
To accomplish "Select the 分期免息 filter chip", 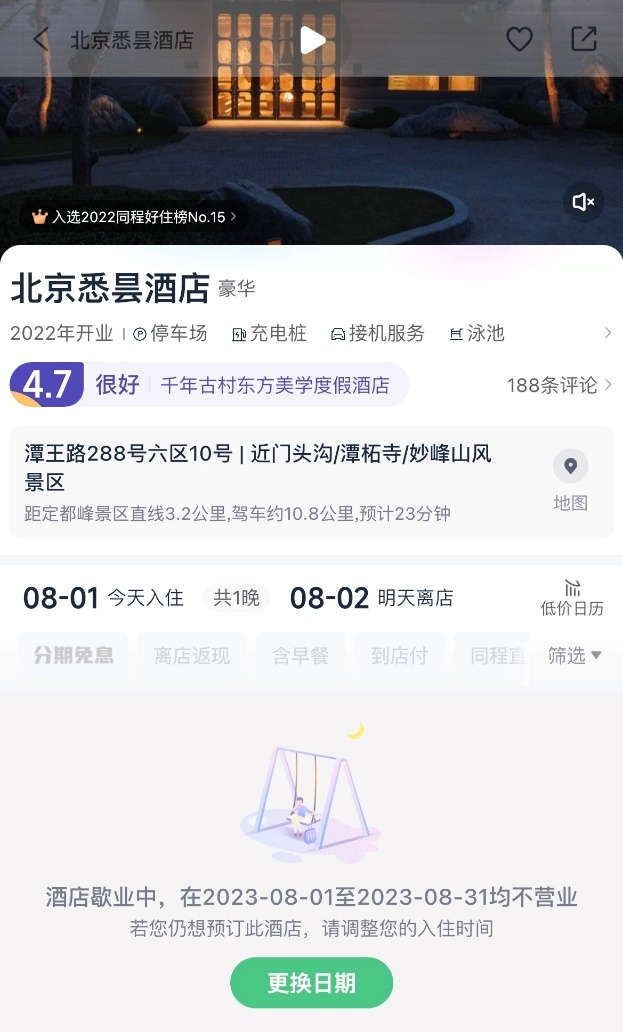I will (74, 656).
